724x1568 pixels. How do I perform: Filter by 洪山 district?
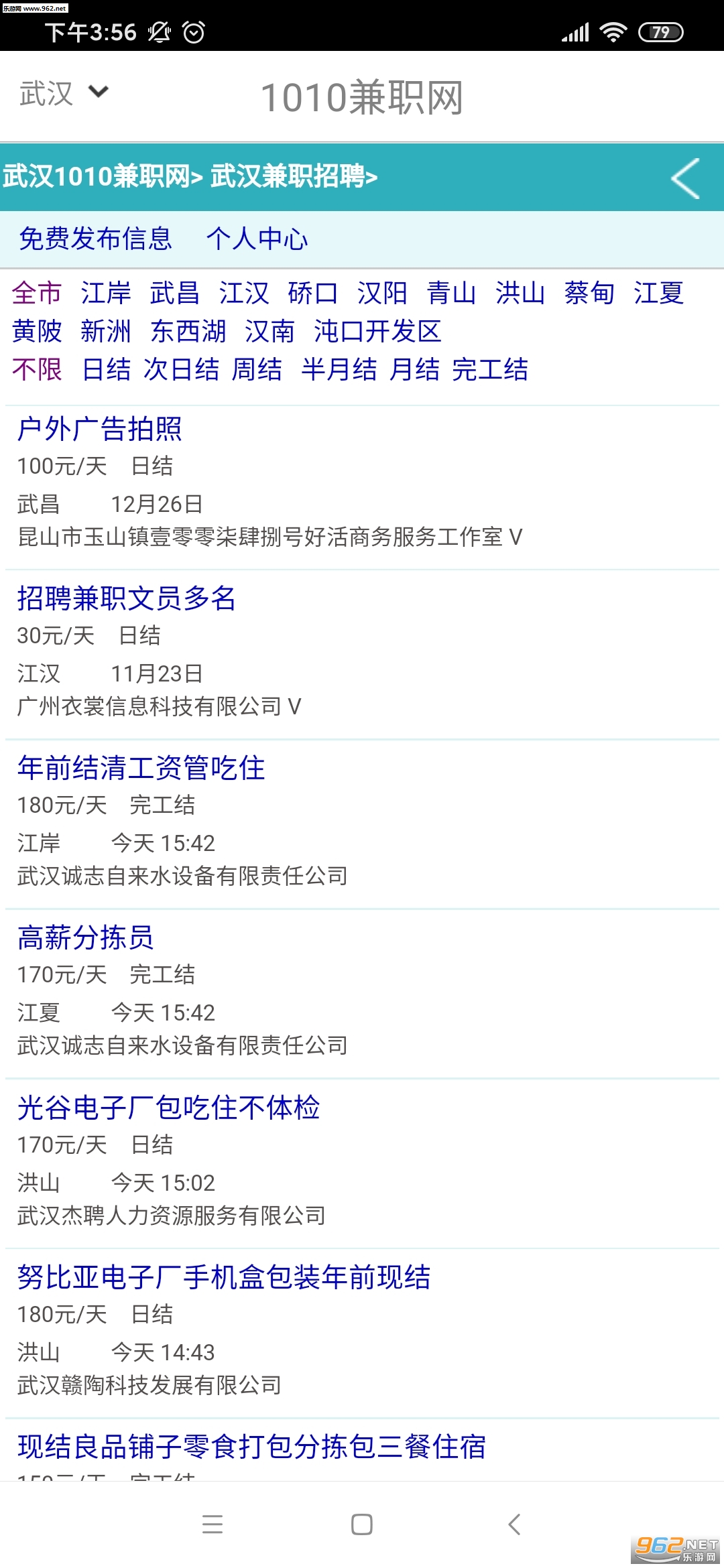pyautogui.click(x=520, y=293)
